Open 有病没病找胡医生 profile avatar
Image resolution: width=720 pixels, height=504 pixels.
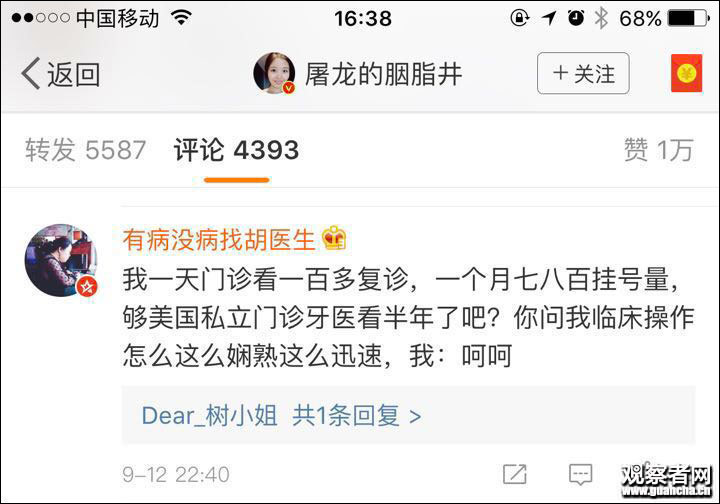pos(61,260)
